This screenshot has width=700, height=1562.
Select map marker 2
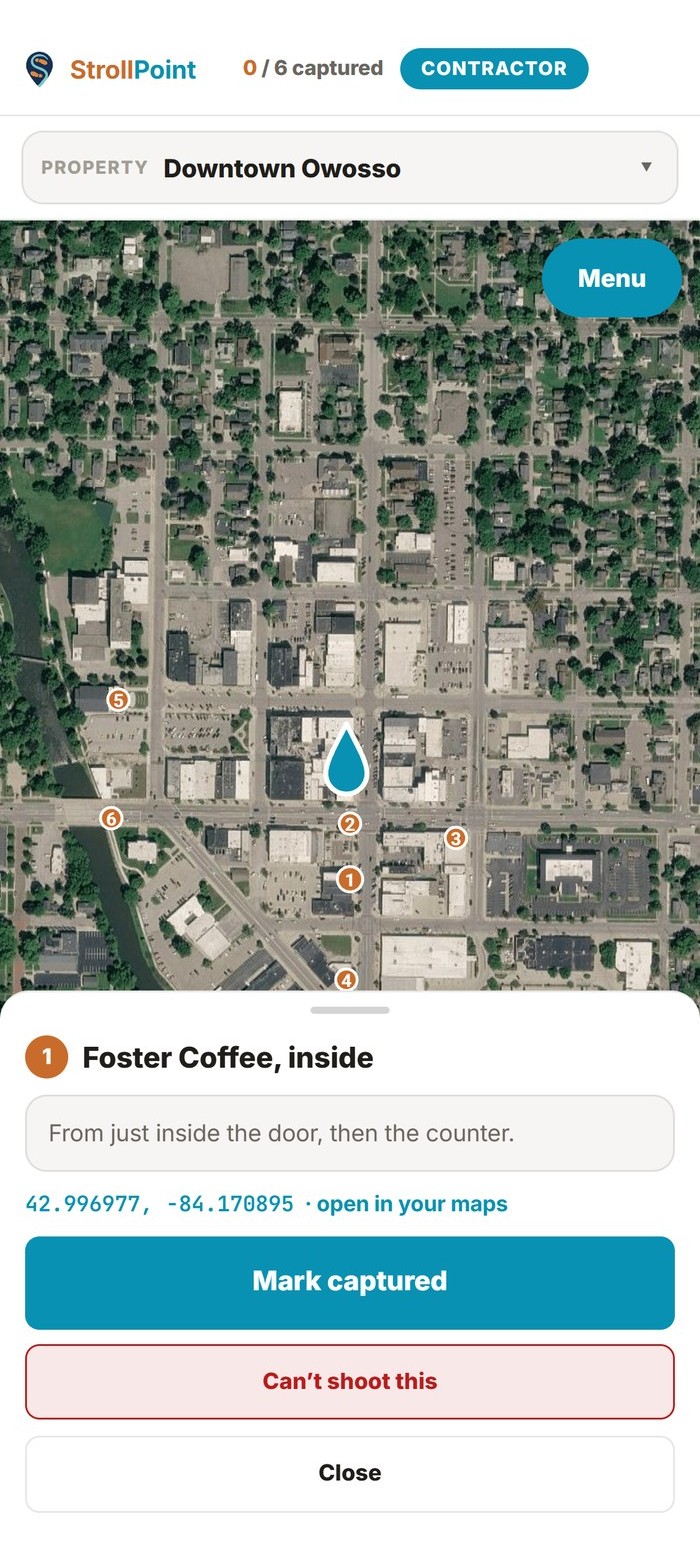click(349, 824)
